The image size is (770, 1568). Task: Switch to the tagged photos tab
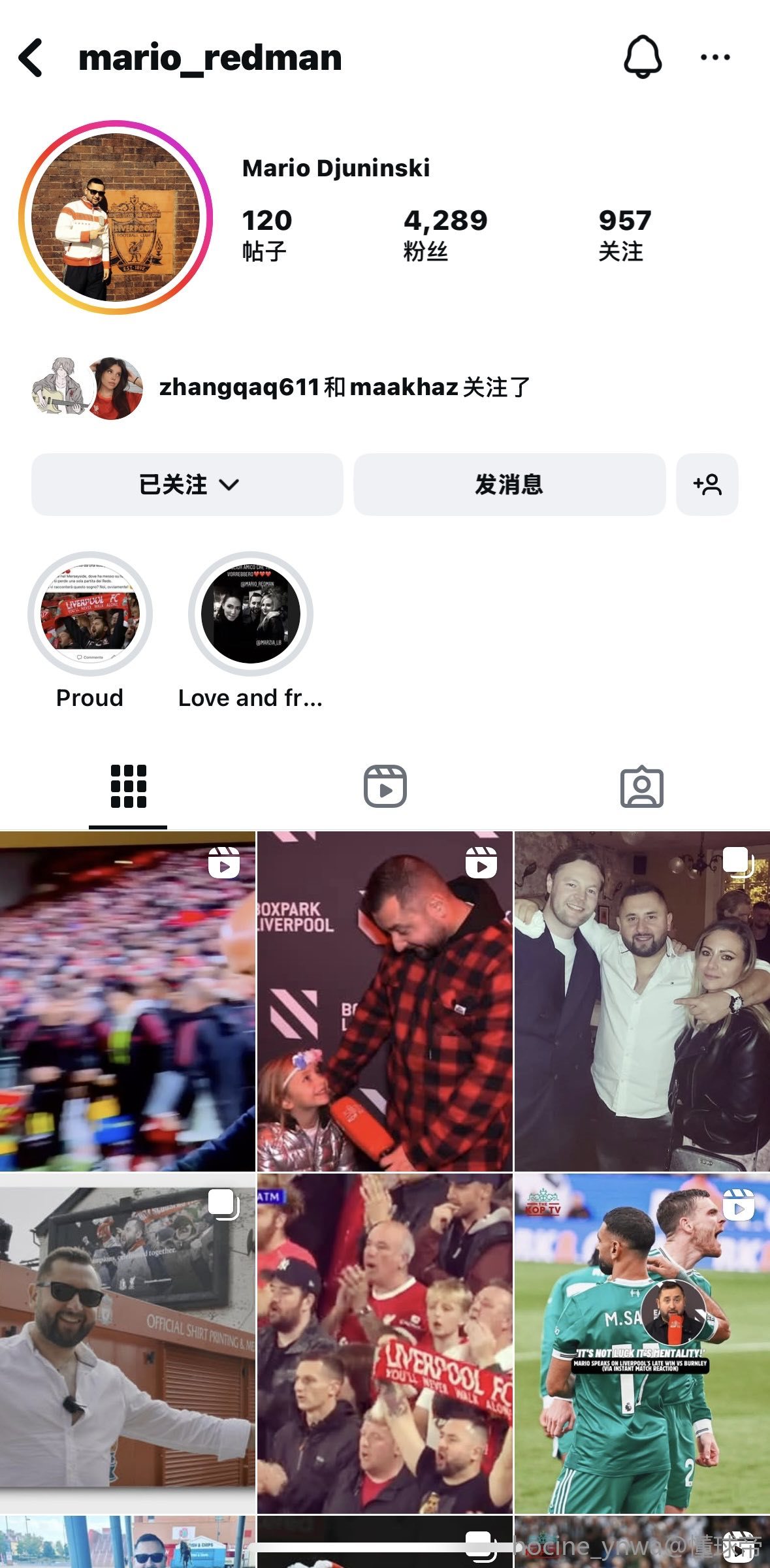tap(641, 786)
